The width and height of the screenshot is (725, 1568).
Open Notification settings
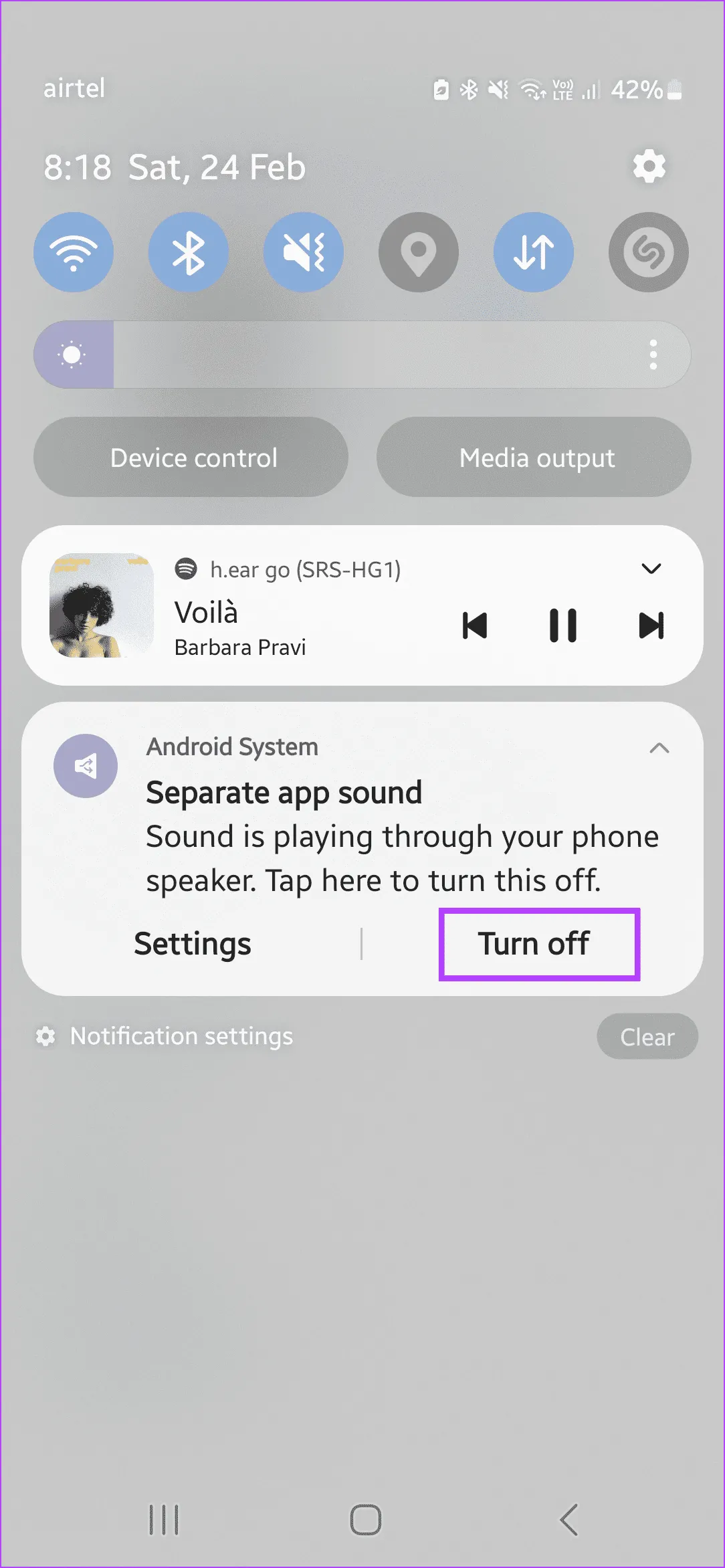click(181, 1036)
